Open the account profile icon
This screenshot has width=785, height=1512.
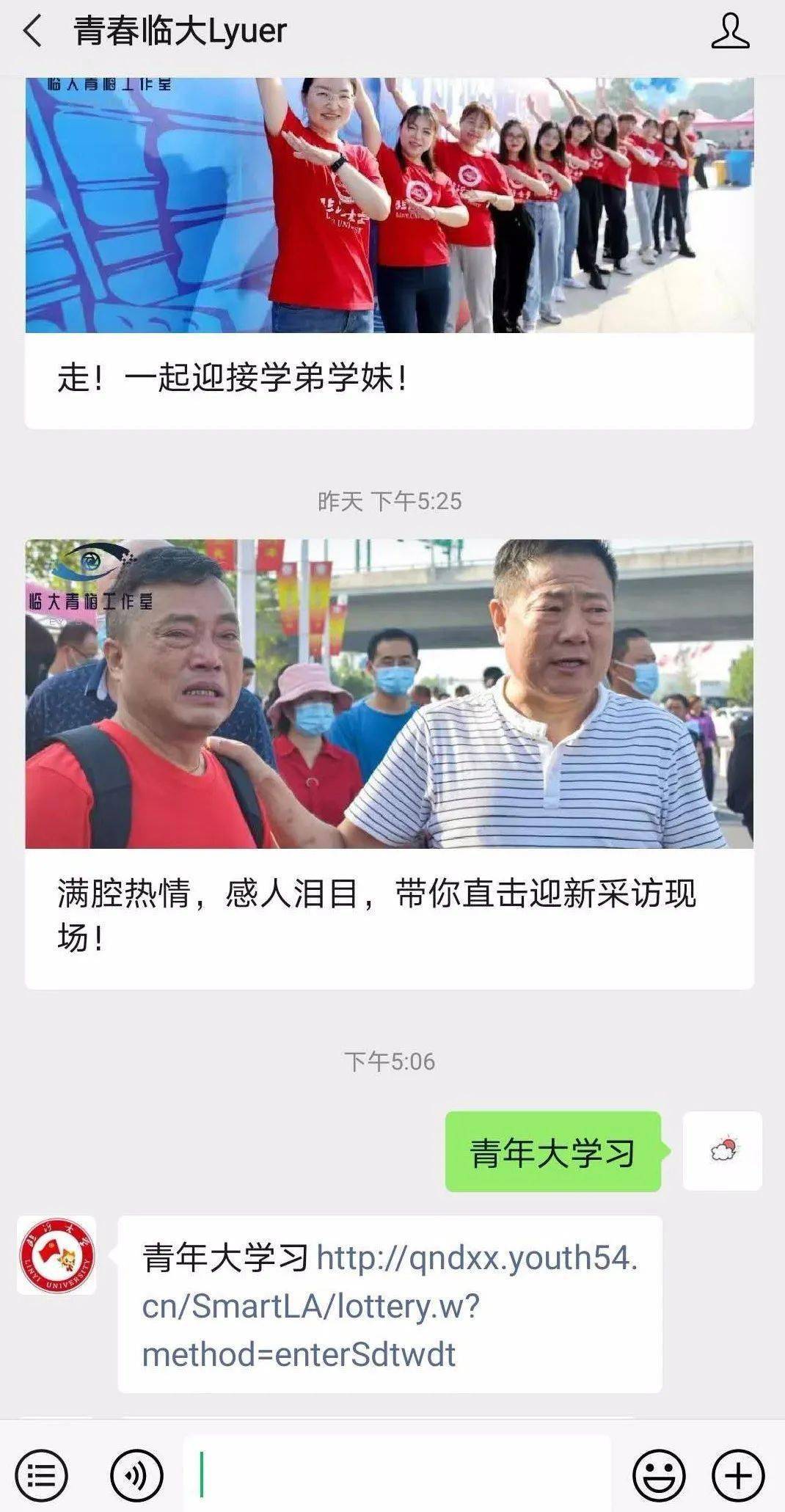pyautogui.click(x=730, y=32)
